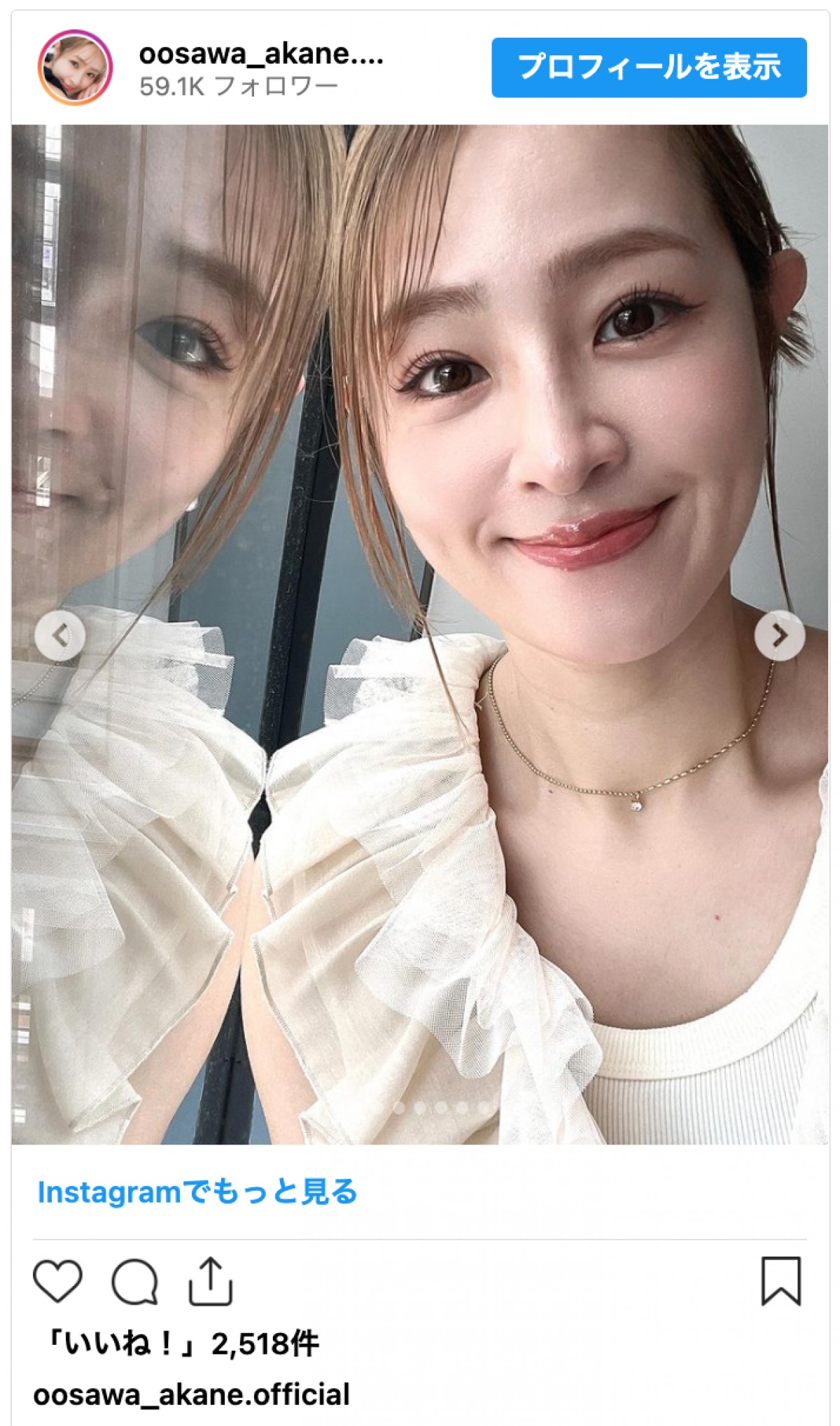Open oosawa_akane profile picture avatar

(x=75, y=68)
